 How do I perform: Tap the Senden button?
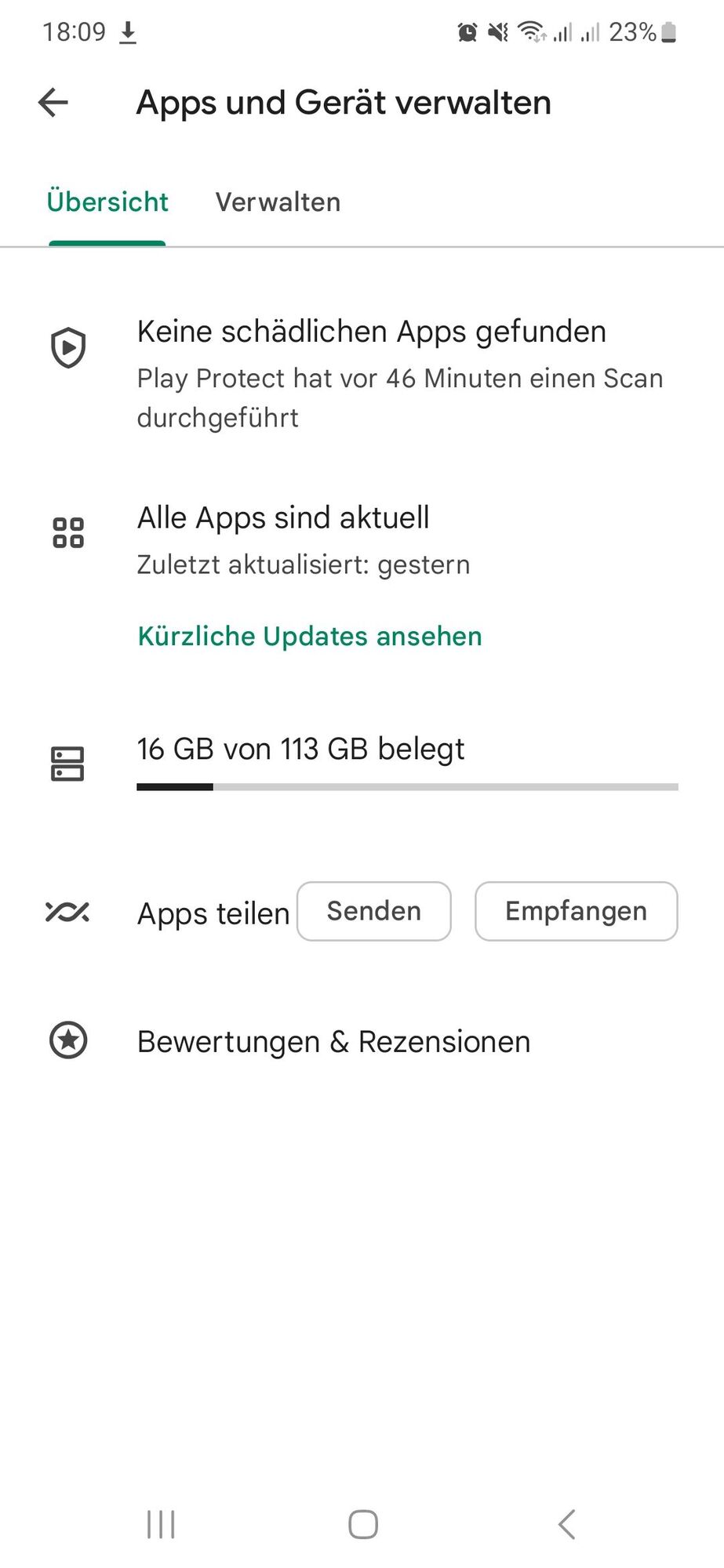coord(373,911)
